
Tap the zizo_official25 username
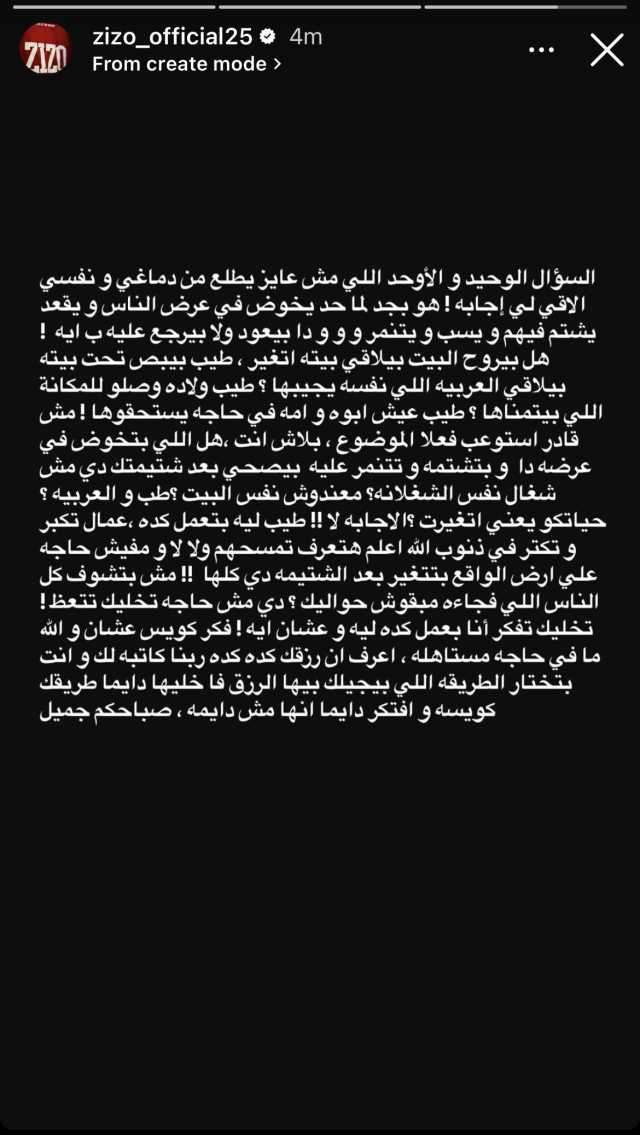[x=172, y=38]
